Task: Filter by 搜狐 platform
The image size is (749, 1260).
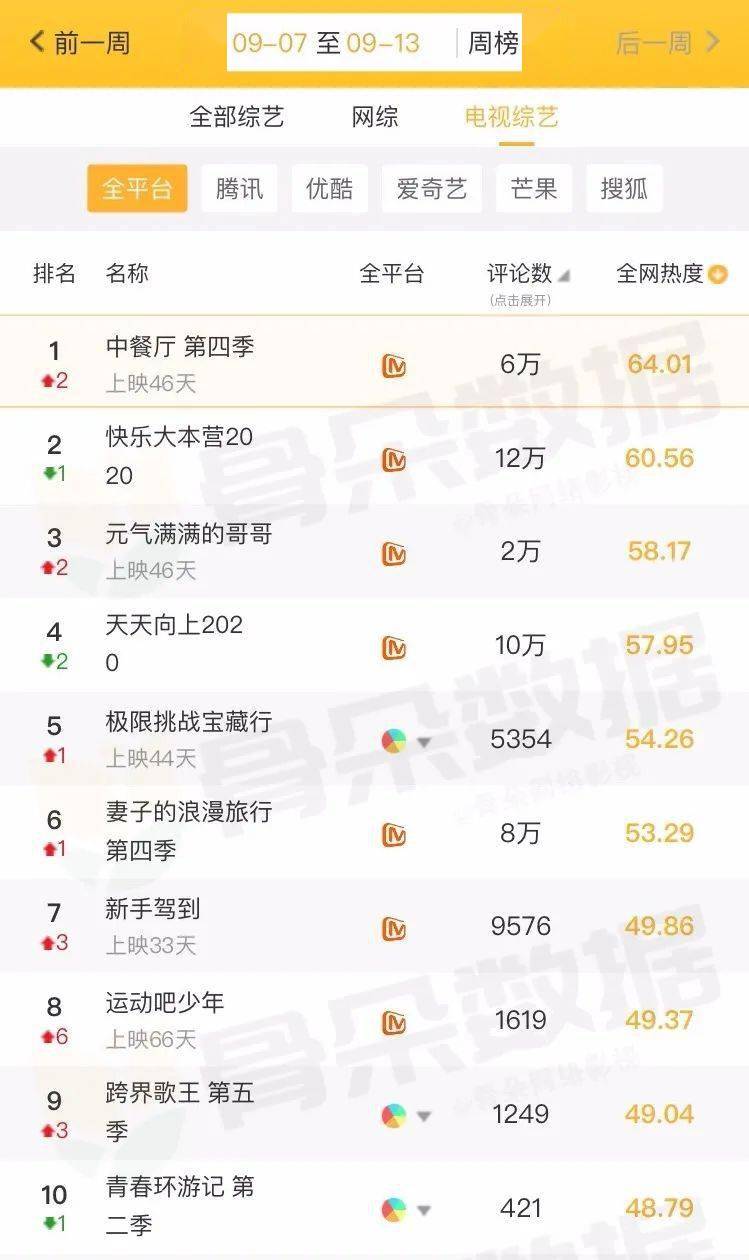Action: (624, 188)
